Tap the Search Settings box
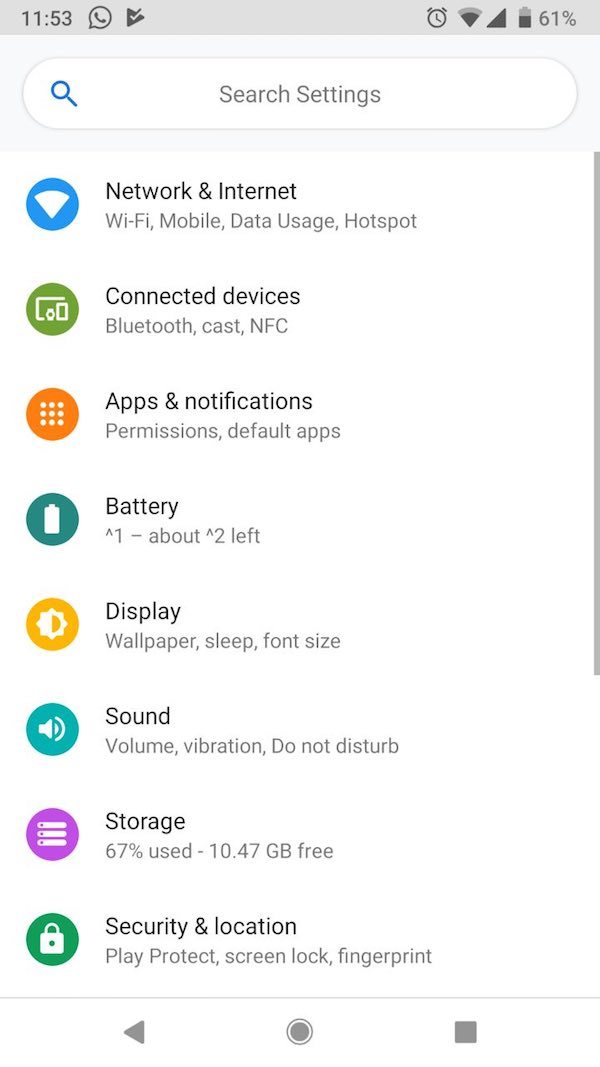The width and height of the screenshot is (600, 1067). point(300,94)
